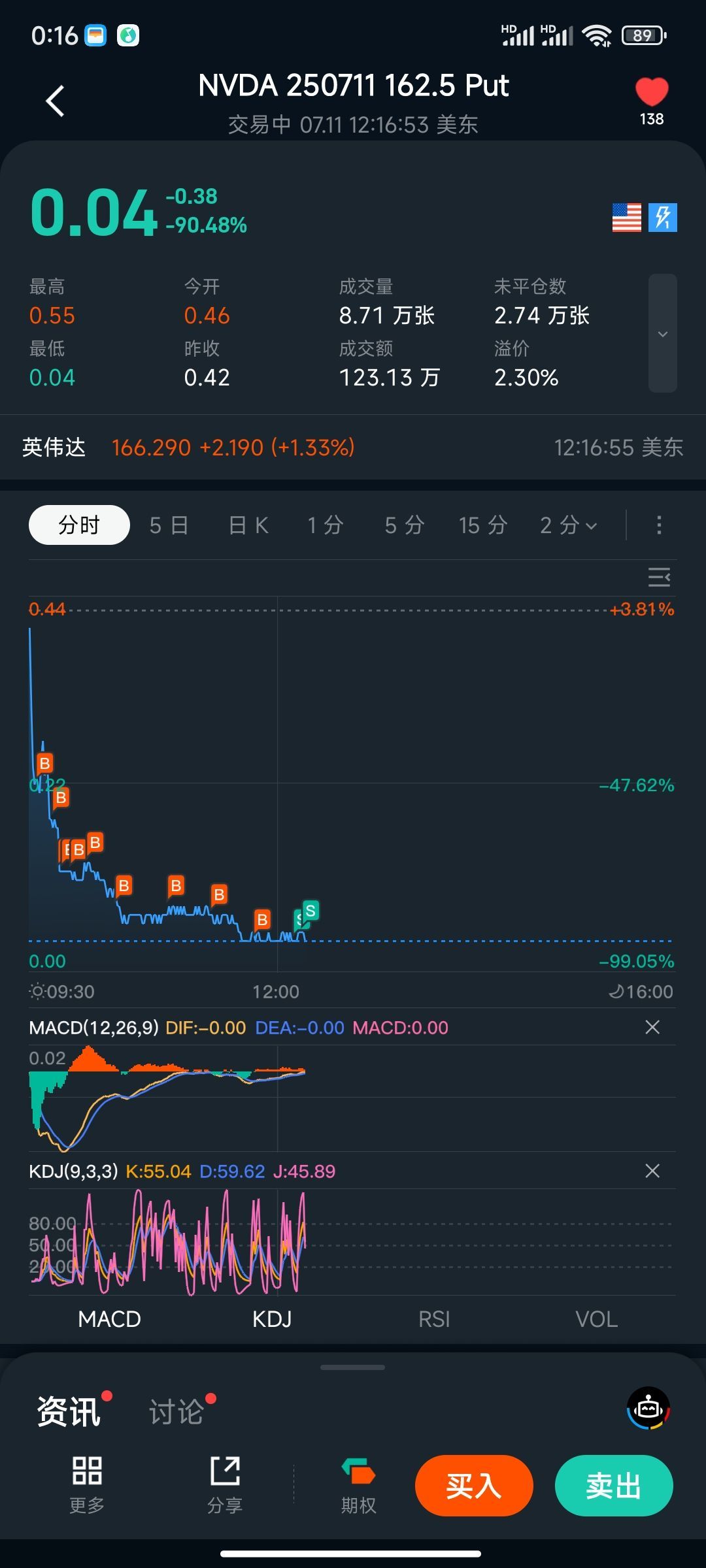Screen dimensions: 706x1568
Task: Switch chart to 日K view
Action: click(248, 525)
